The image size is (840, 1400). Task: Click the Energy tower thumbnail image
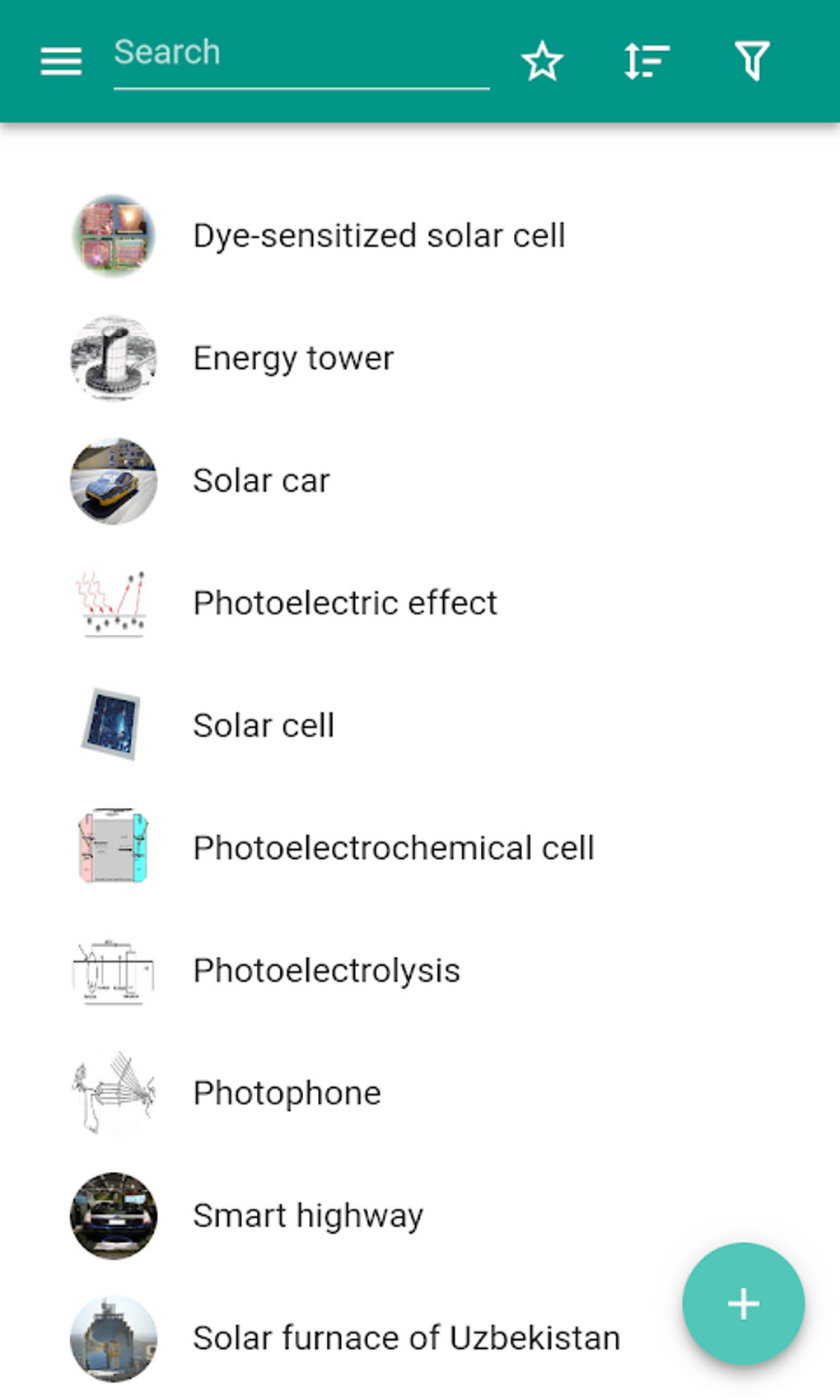(113, 358)
